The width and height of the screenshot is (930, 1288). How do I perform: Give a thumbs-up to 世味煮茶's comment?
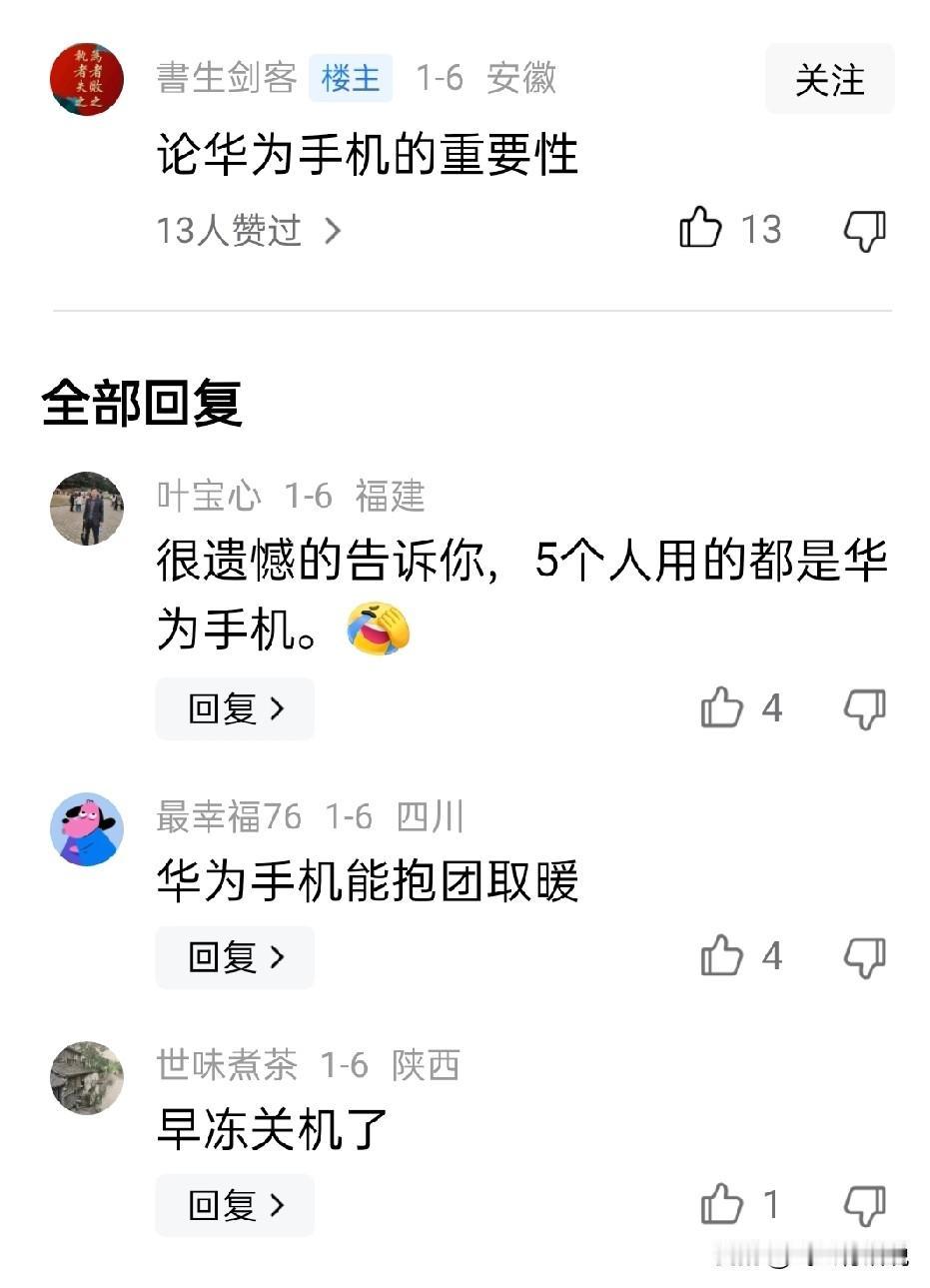(x=720, y=1205)
